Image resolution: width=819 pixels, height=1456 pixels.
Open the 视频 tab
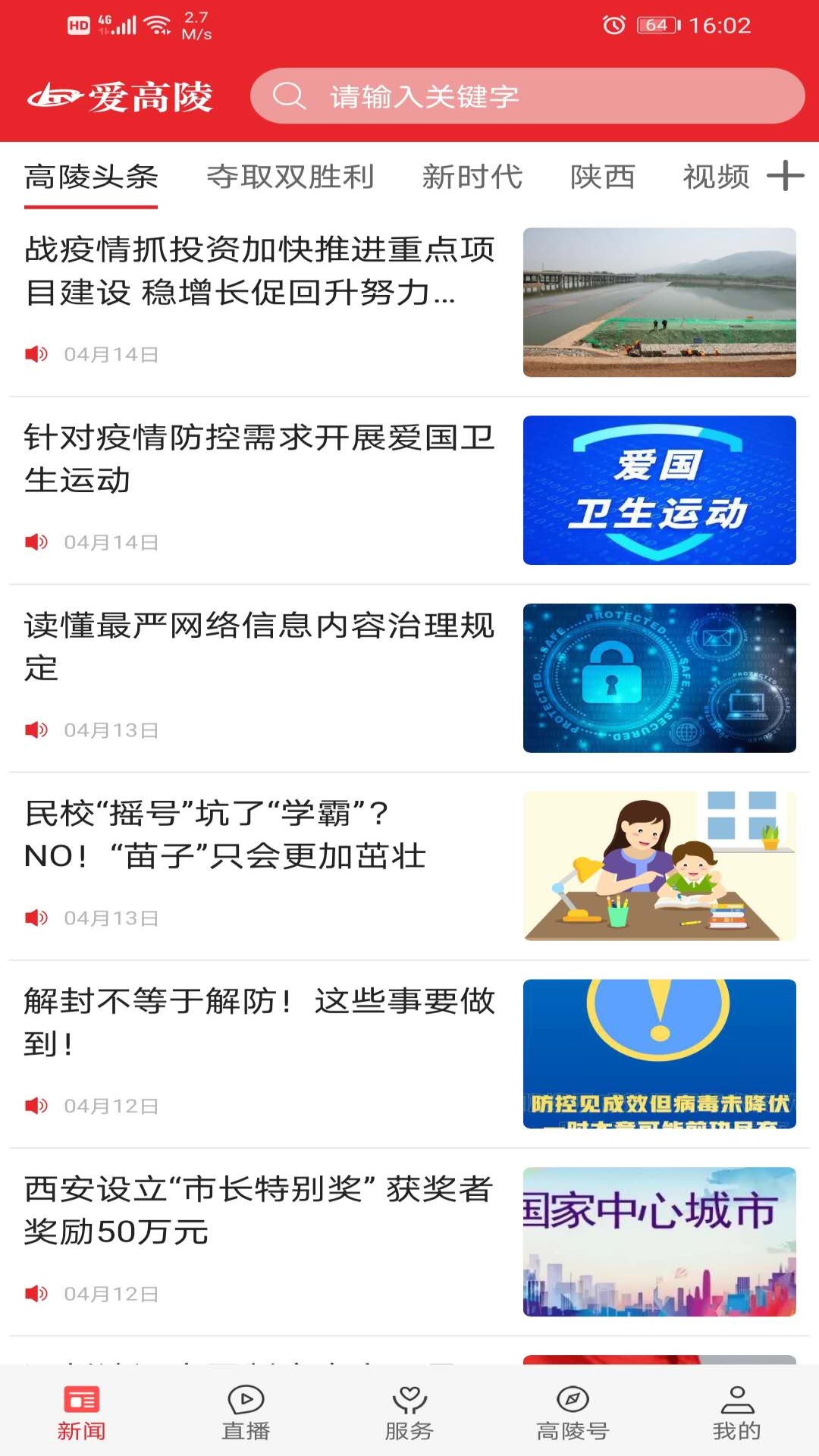tap(715, 177)
